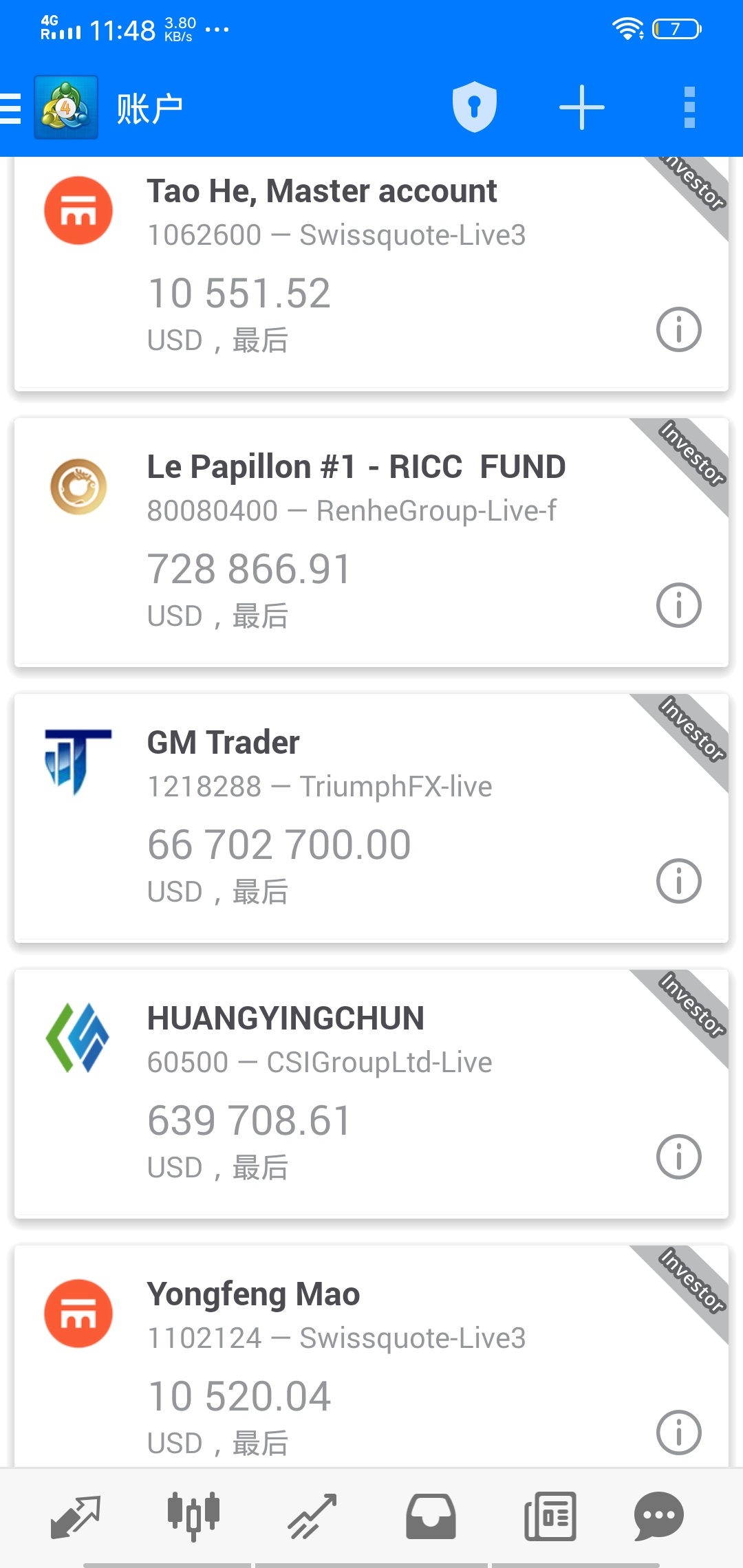View info for Tao He account
This screenshot has width=743, height=1568.
(679, 329)
